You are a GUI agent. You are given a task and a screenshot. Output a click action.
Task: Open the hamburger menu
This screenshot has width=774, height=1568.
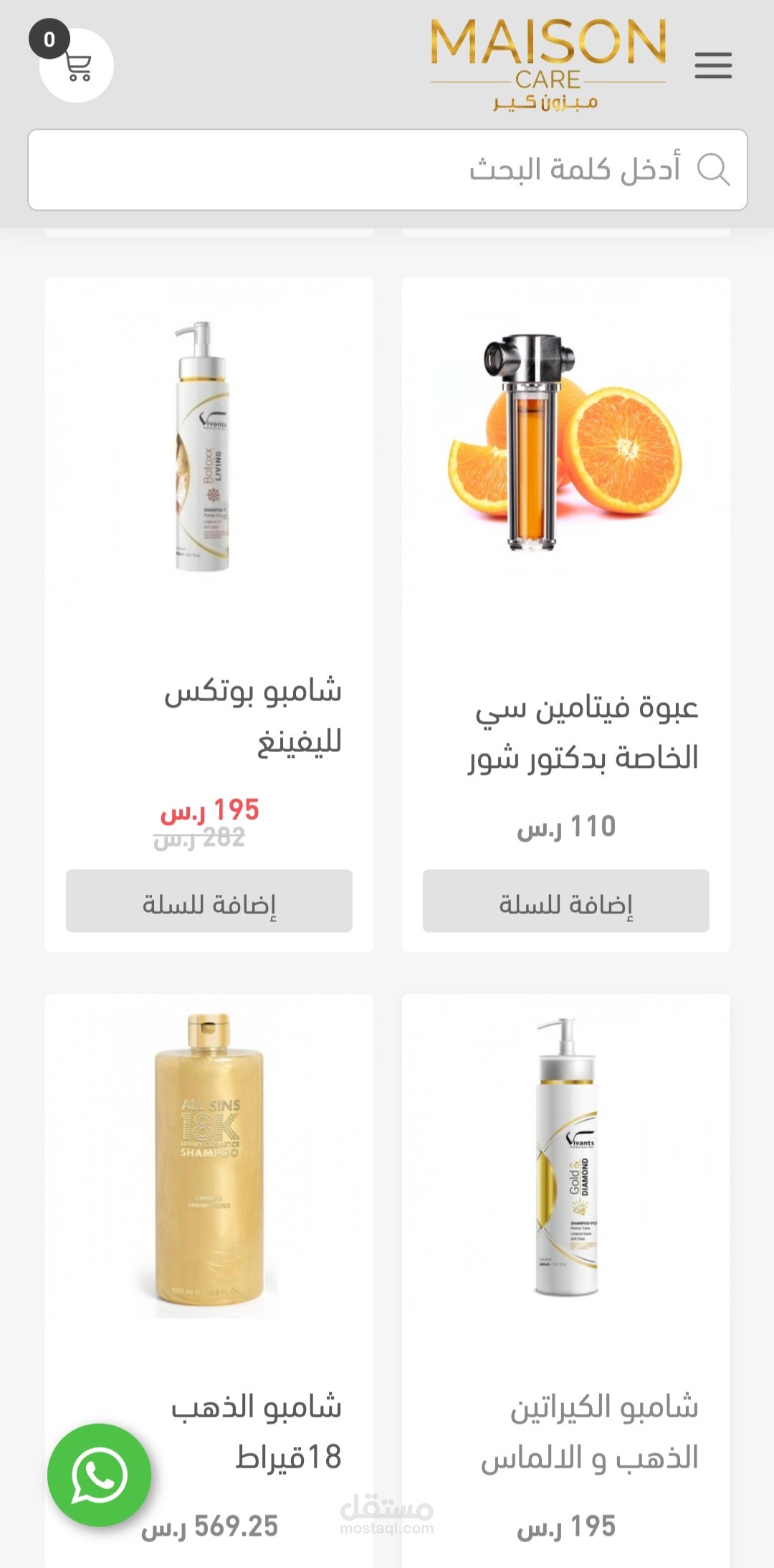coord(712,65)
